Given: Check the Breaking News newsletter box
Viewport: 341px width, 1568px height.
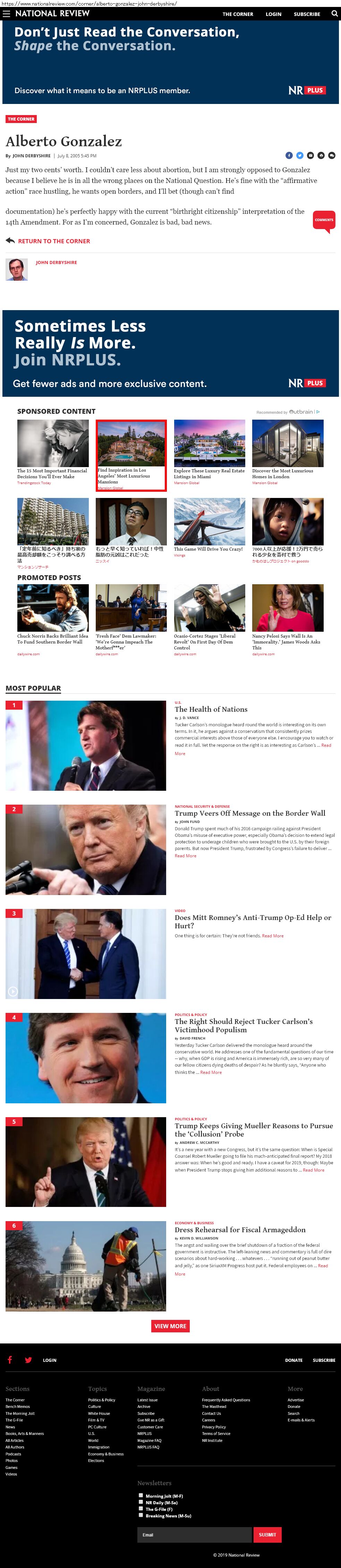Looking at the screenshot, I should click(140, 1515).
